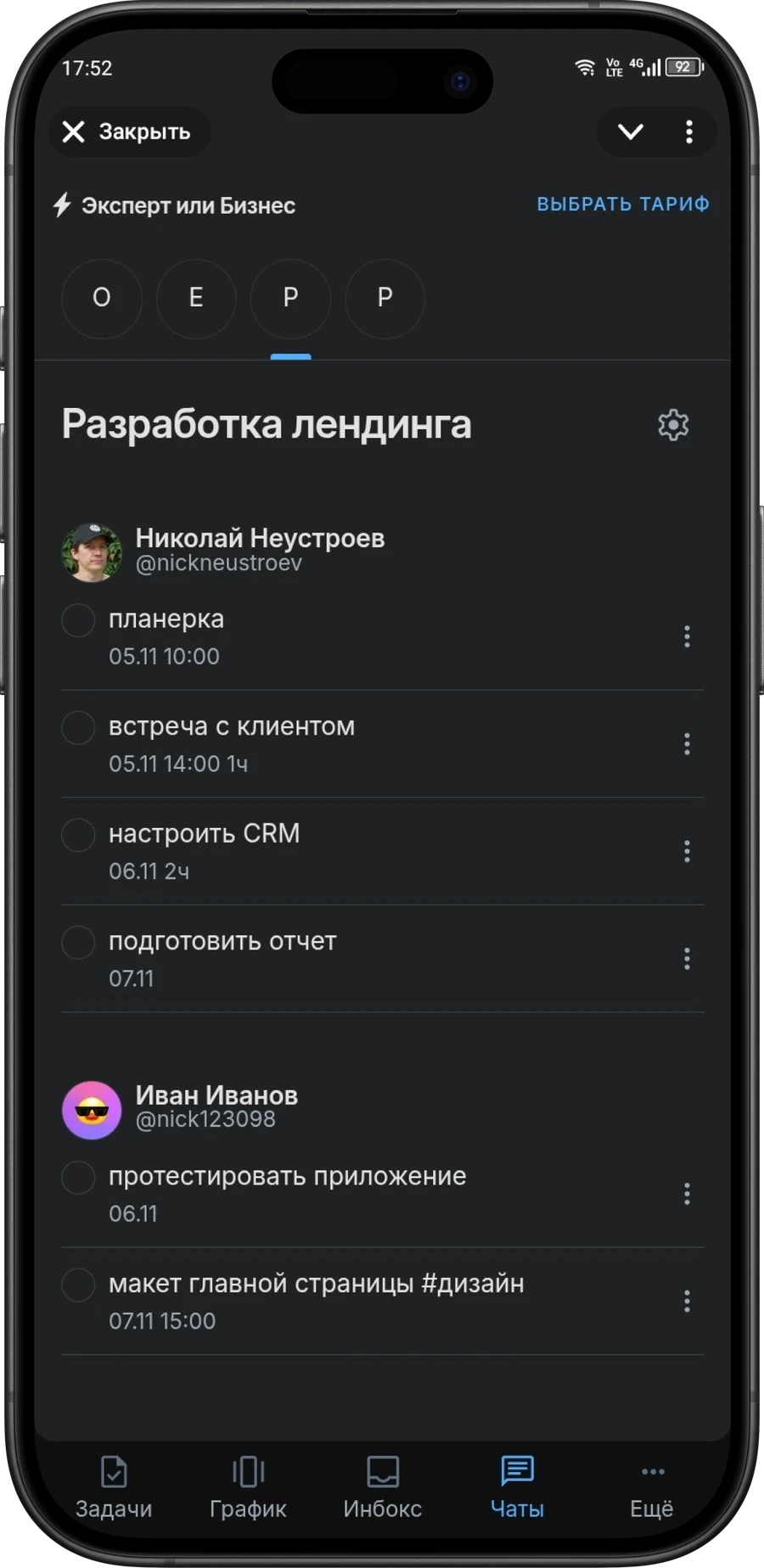Close the panel with Закрыть button
This screenshot has width=764, height=1568.
tap(127, 132)
